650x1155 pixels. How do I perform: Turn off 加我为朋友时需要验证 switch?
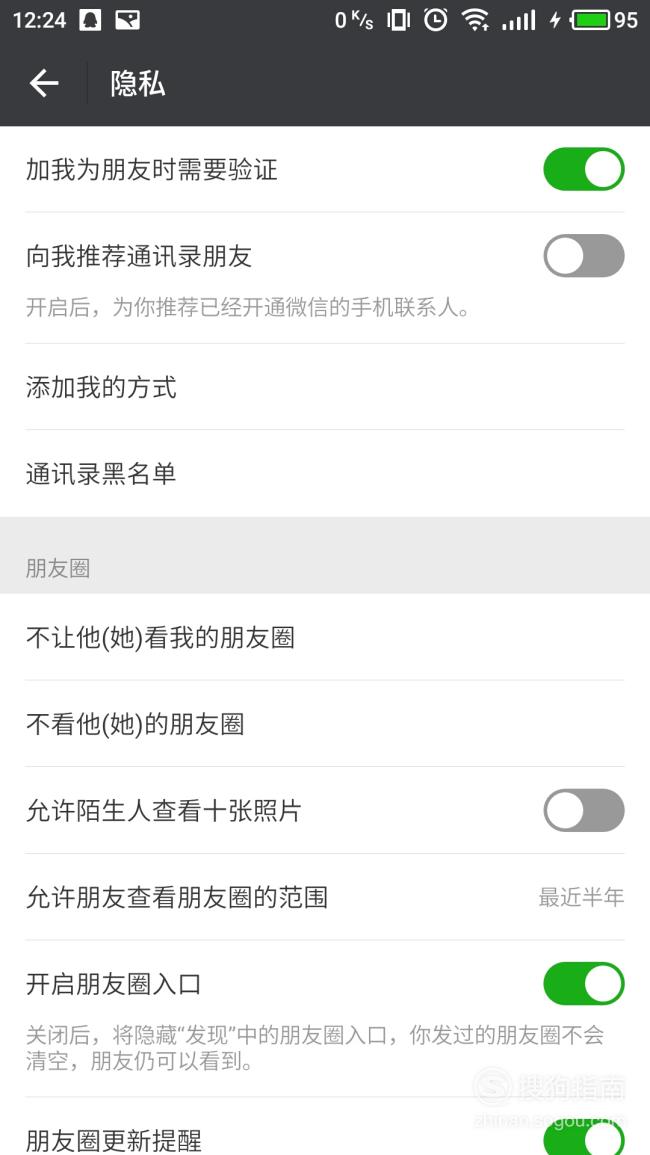tap(584, 169)
